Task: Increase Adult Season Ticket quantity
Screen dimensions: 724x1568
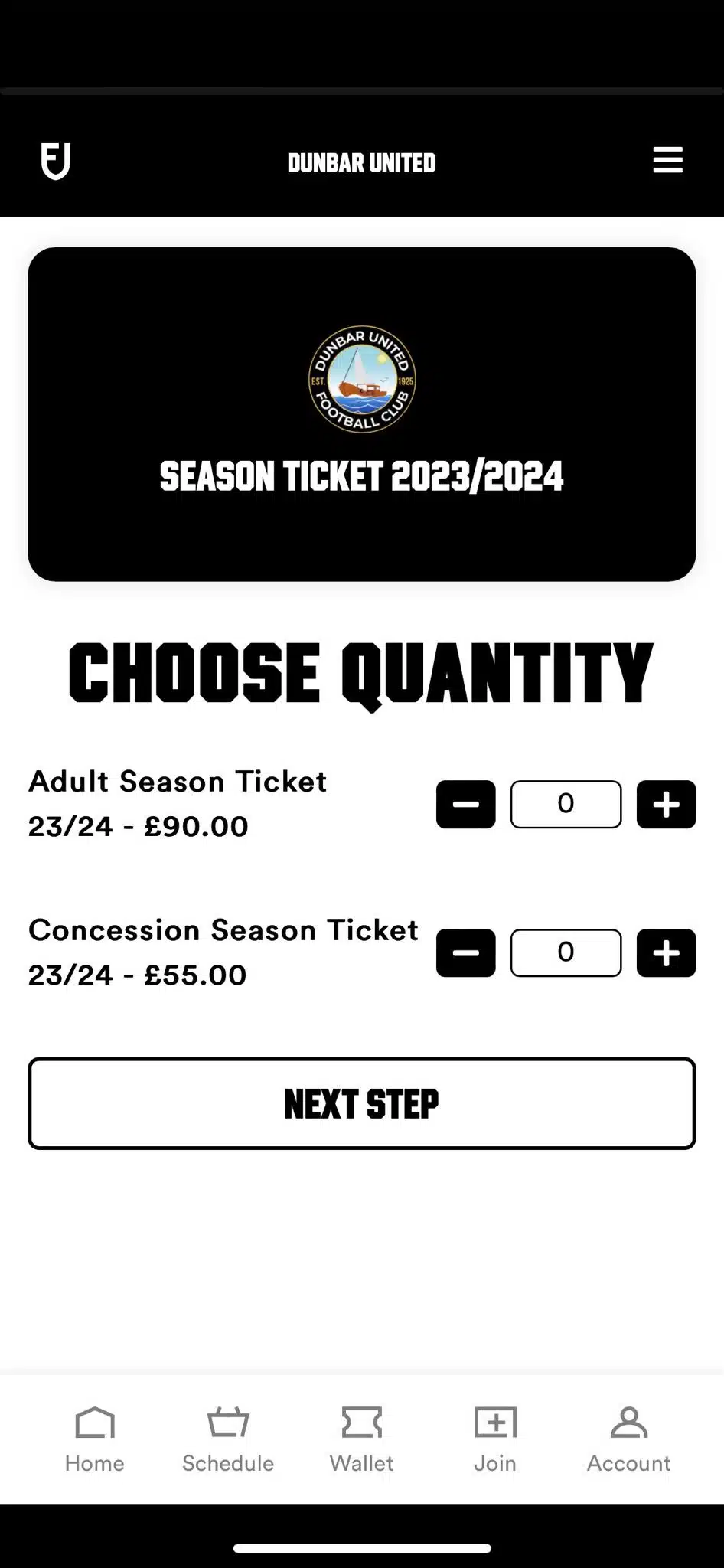Action: point(666,804)
